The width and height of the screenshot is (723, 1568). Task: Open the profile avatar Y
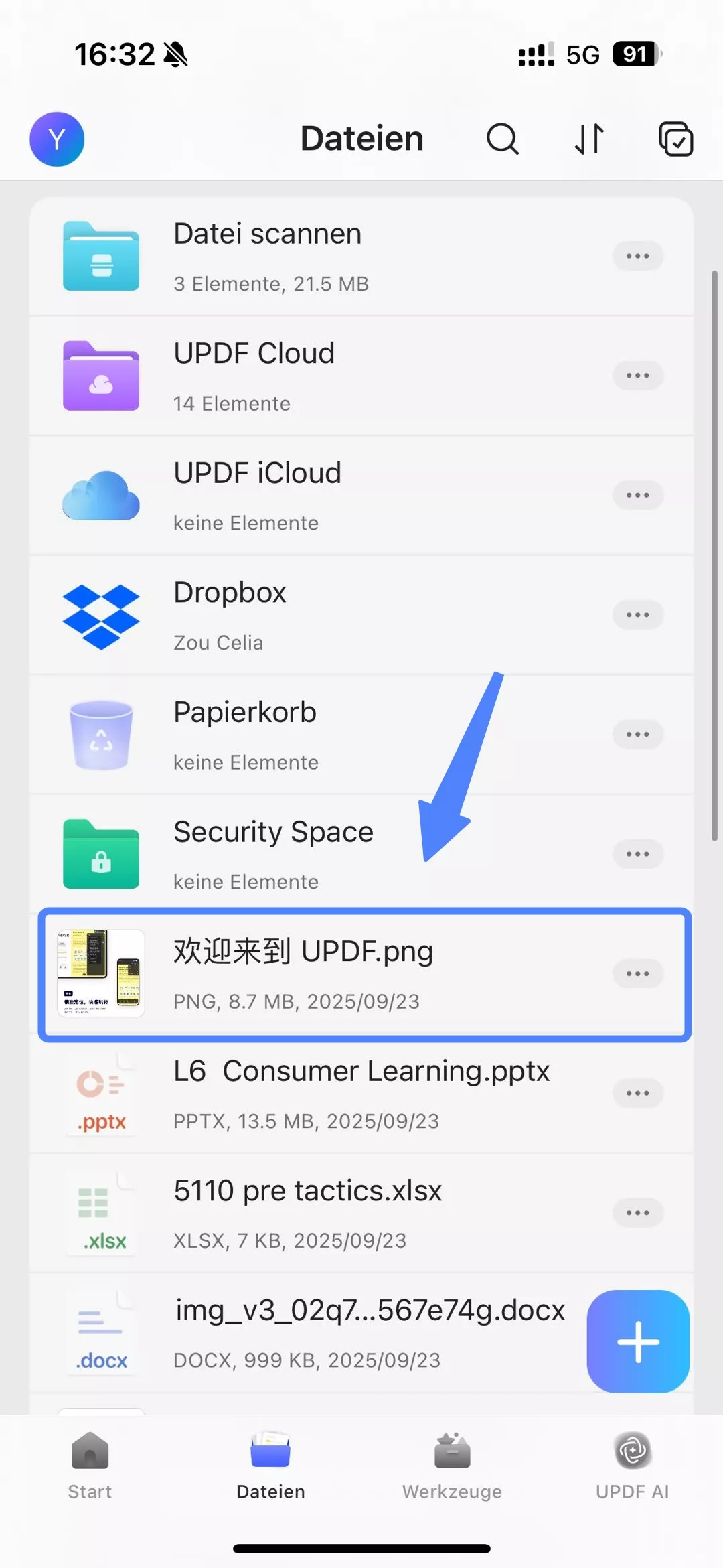pos(57,139)
